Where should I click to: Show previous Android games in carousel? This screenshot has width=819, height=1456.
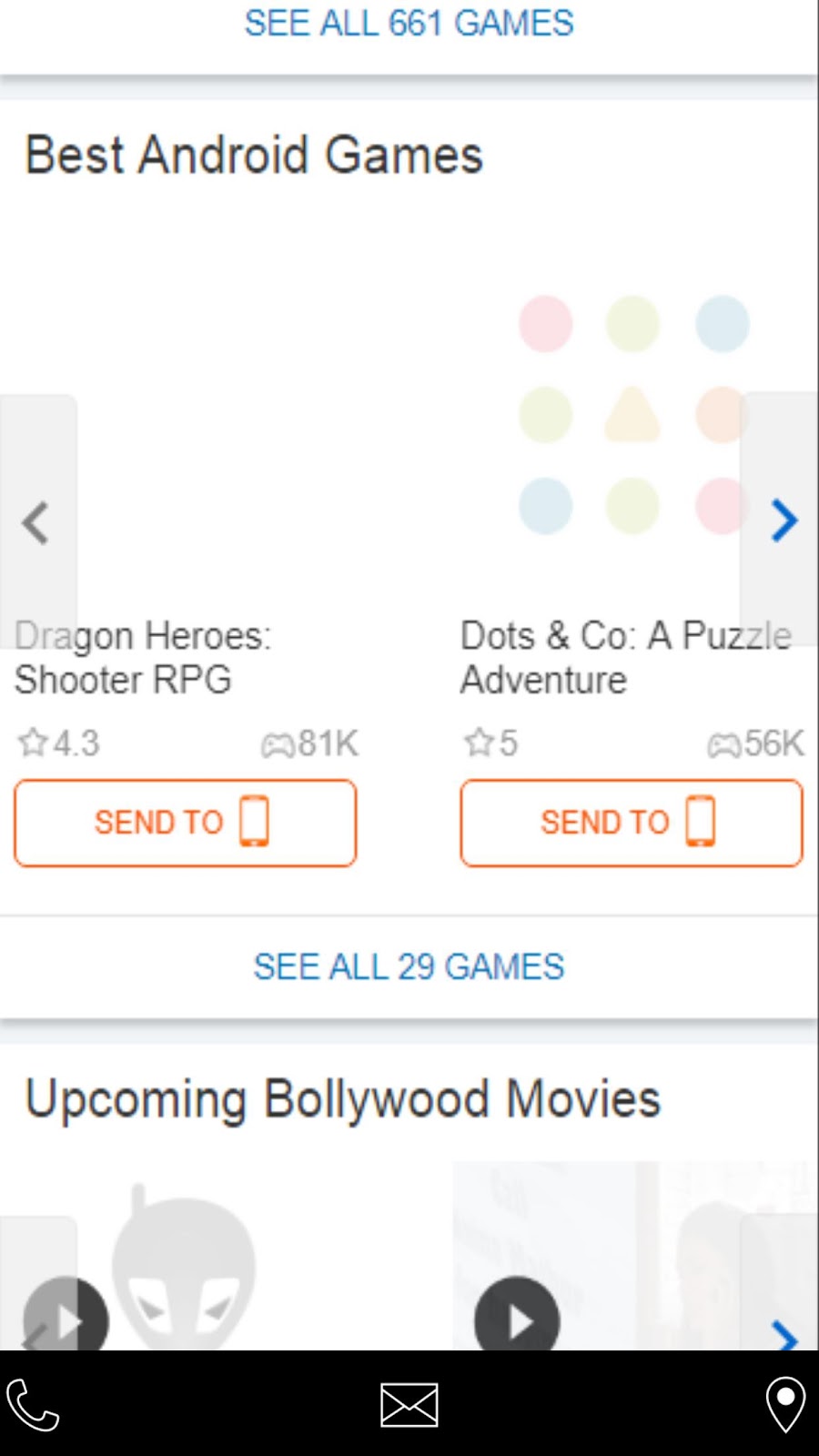[36, 521]
